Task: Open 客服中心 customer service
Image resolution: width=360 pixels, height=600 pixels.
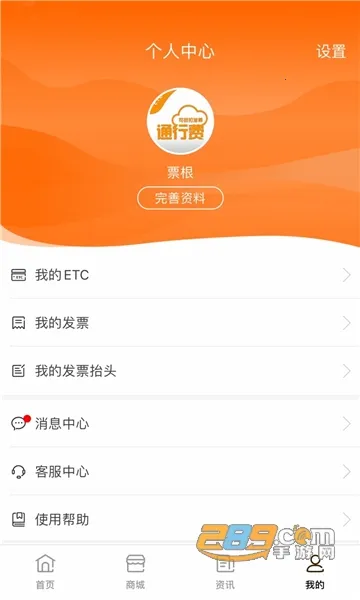Action: 180,471
